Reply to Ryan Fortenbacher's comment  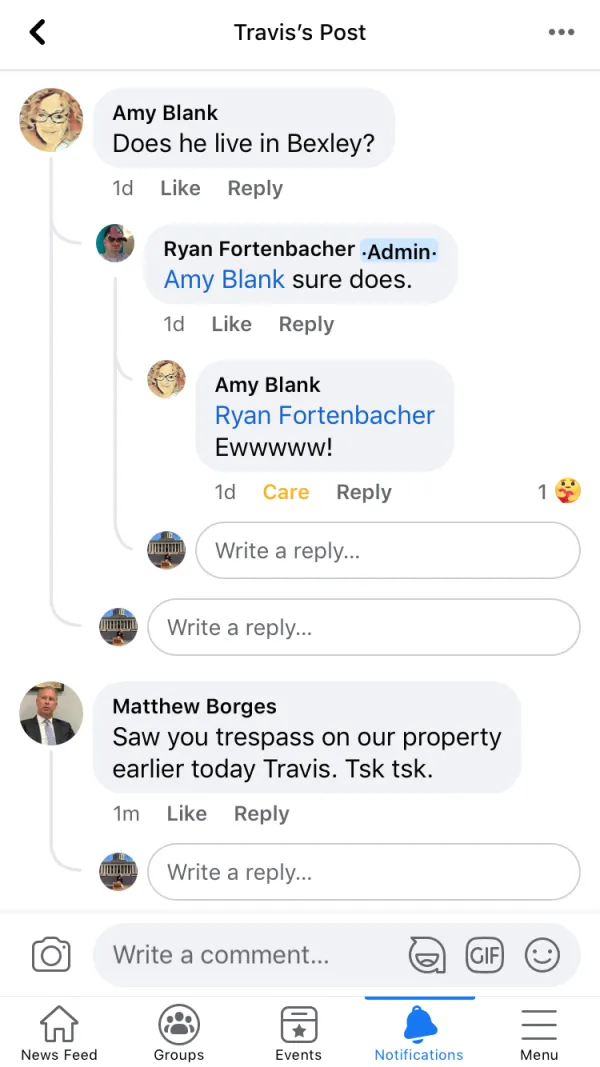click(306, 324)
